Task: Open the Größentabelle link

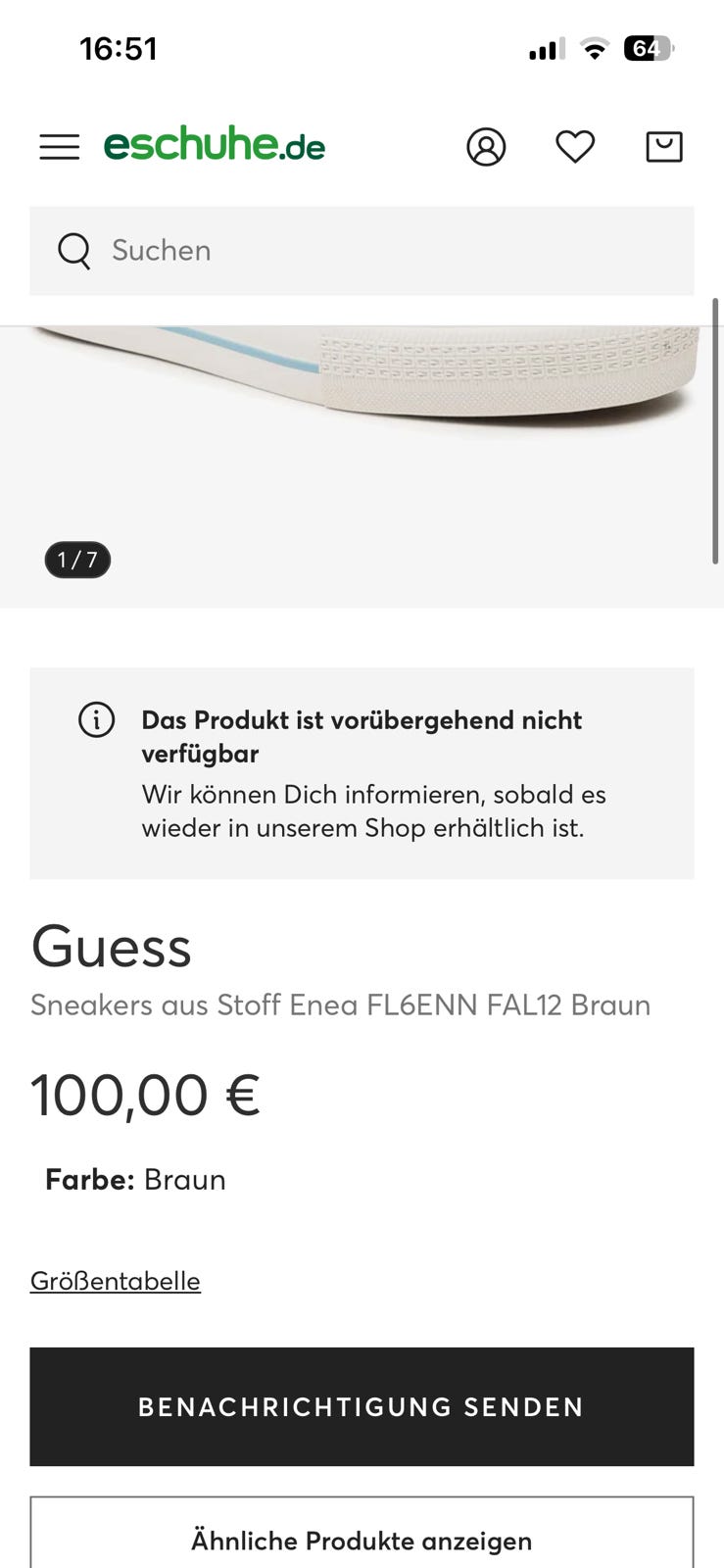Action: tap(115, 1280)
